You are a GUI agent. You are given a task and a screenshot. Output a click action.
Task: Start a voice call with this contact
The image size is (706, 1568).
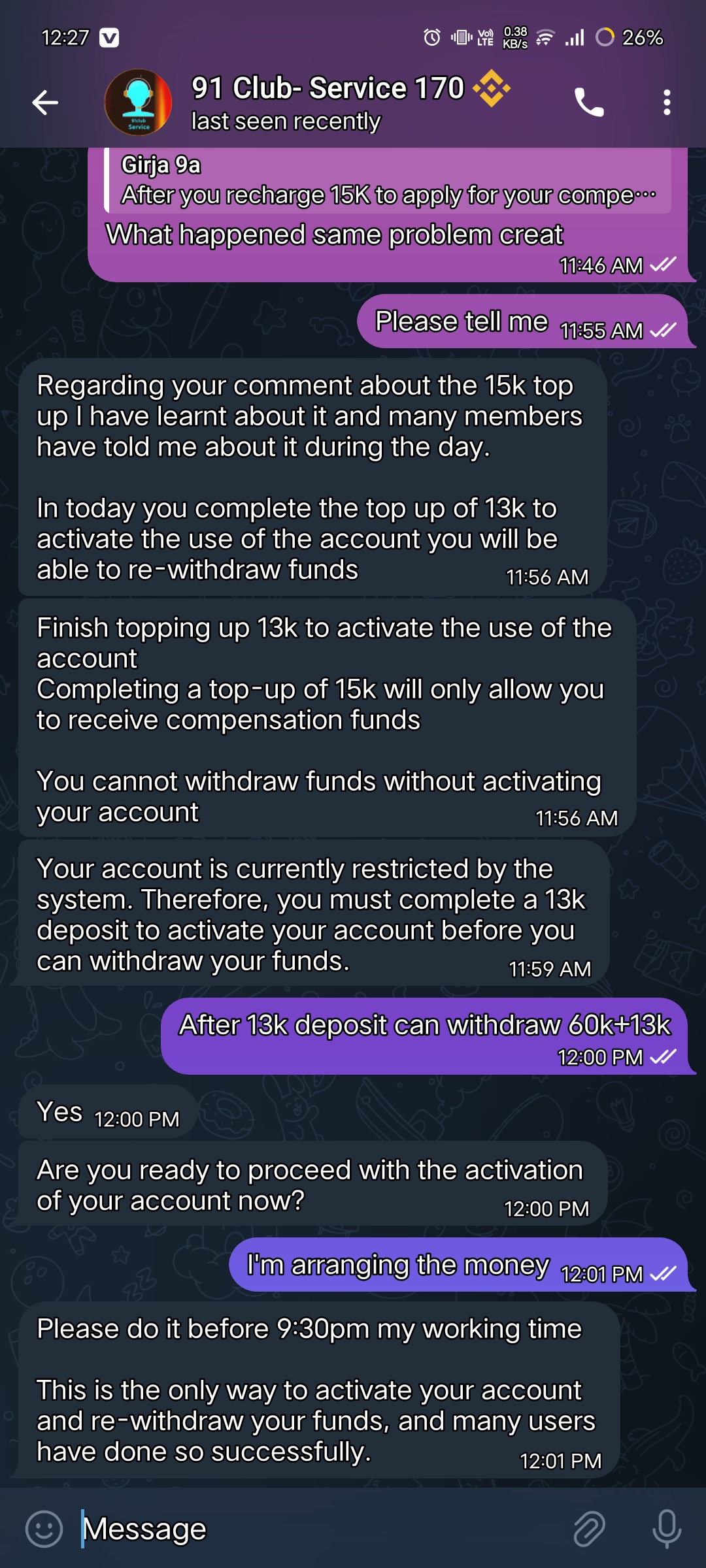(588, 103)
